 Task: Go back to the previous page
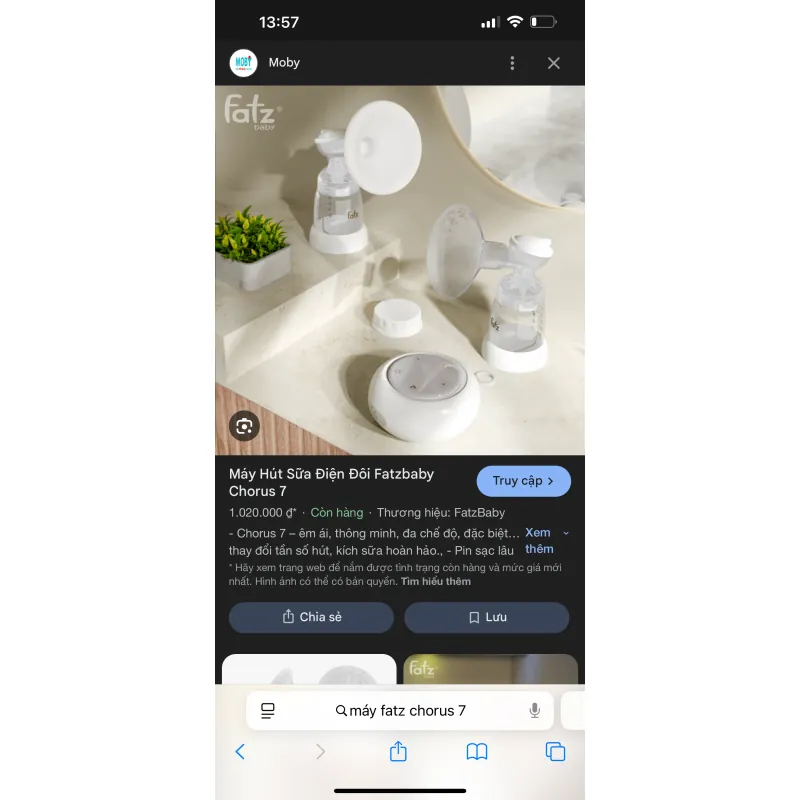pyautogui.click(x=240, y=752)
